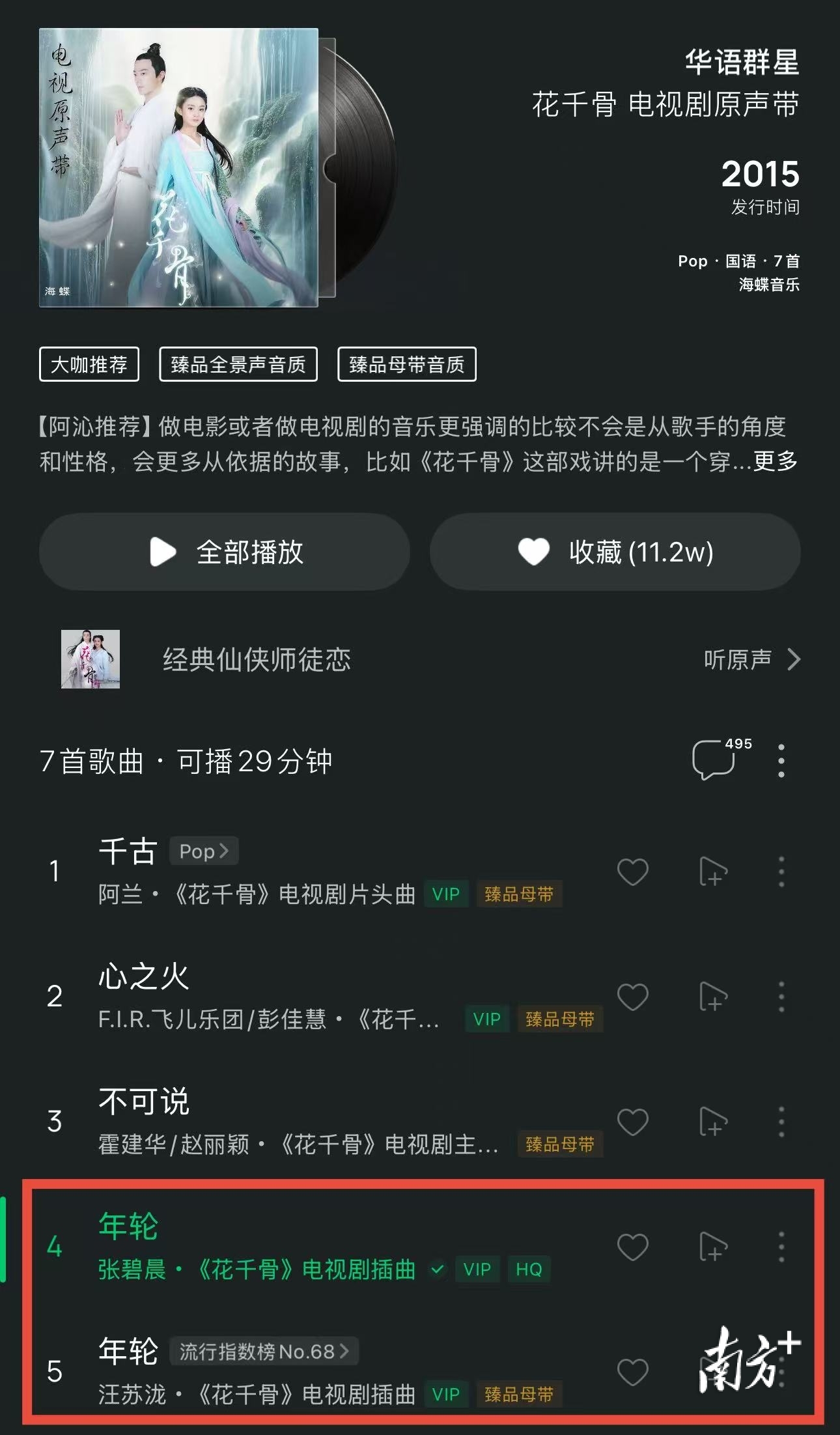Image resolution: width=840 pixels, height=1435 pixels.
Task: Open the 流行指数榜 No.68 chart tag
Action: point(264,1351)
